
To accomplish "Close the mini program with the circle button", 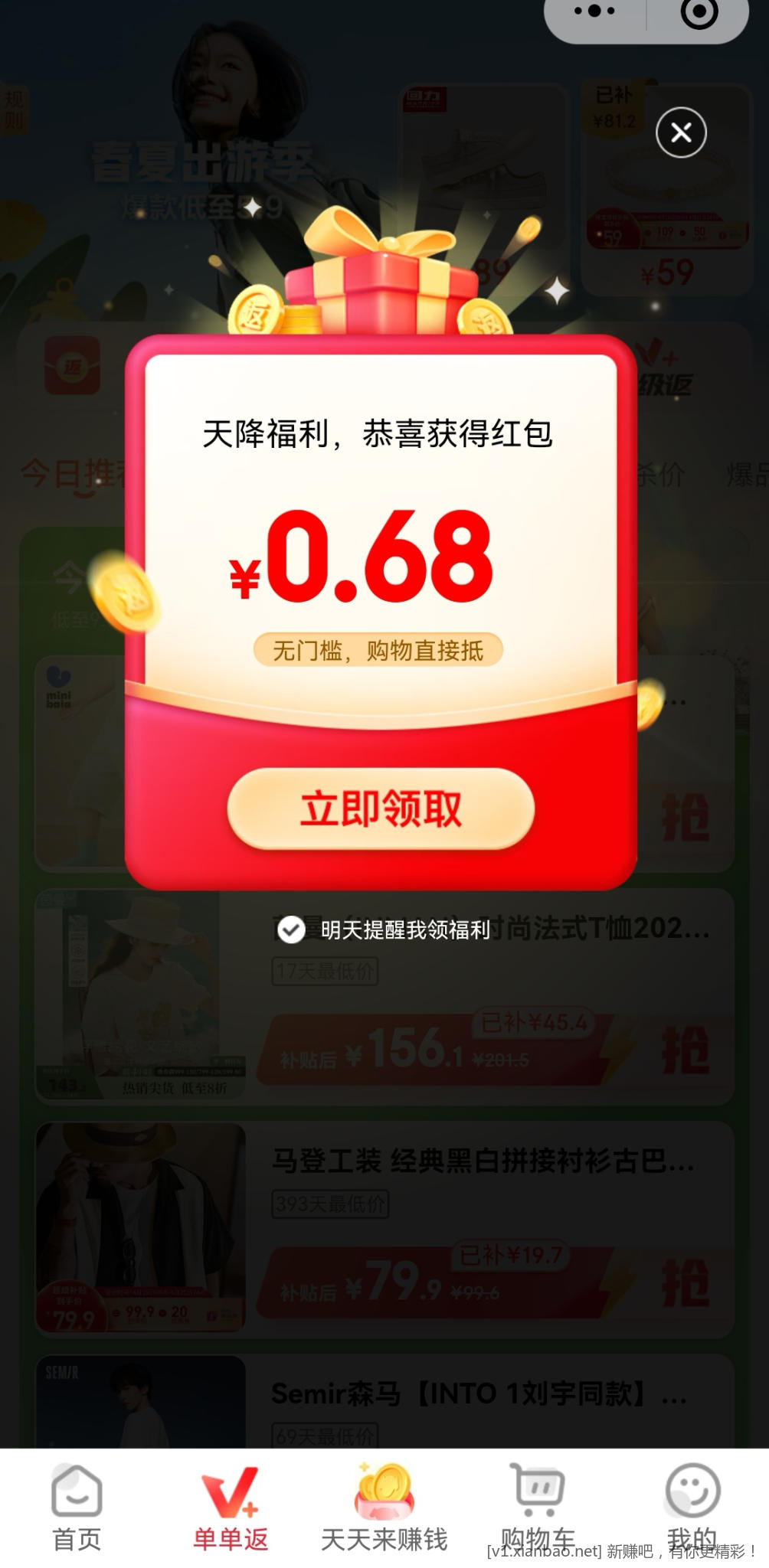I will click(x=699, y=11).
